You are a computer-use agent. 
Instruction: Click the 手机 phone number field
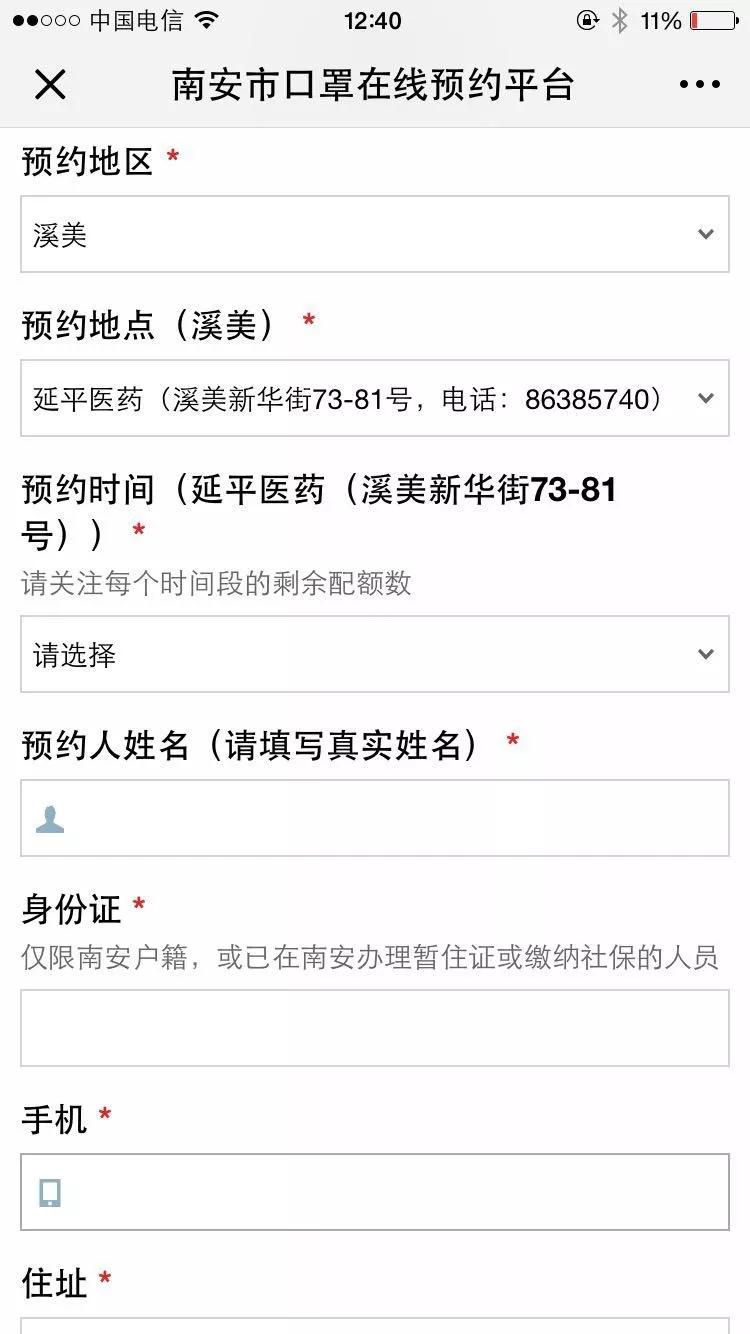click(375, 1194)
